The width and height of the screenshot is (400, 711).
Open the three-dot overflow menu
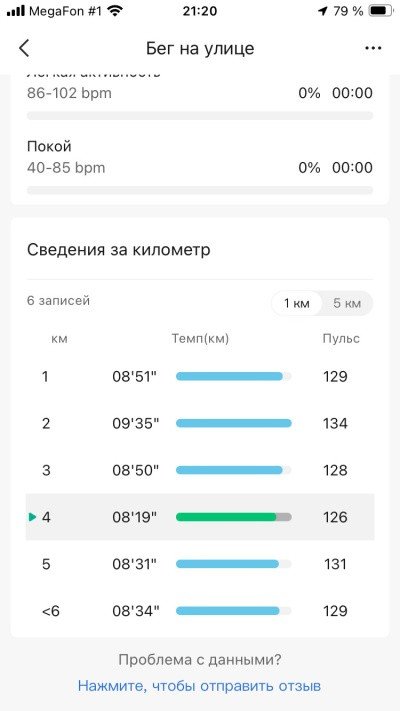[x=373, y=48]
